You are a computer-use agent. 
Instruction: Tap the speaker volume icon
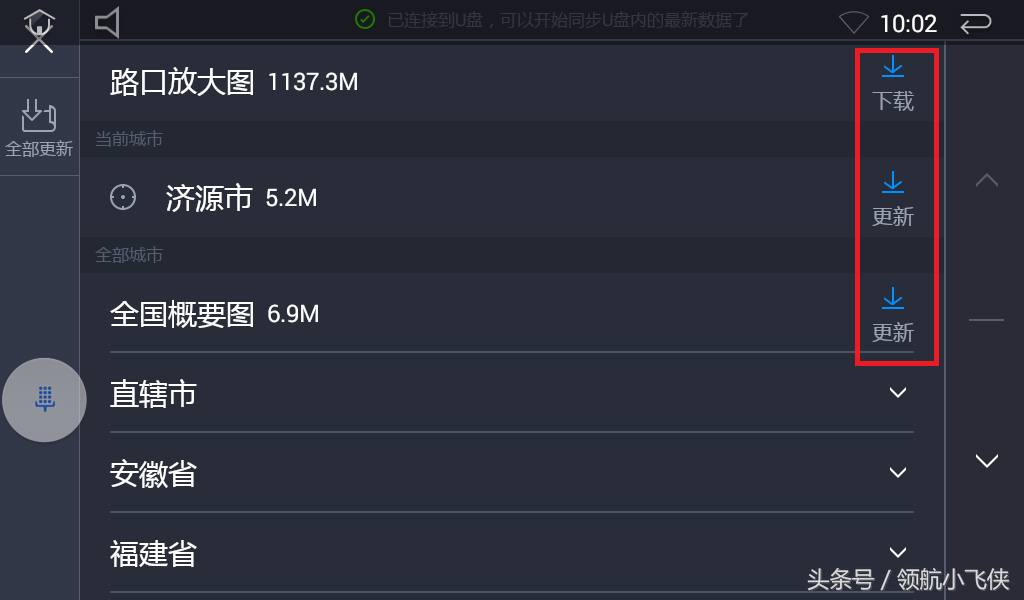[107, 22]
